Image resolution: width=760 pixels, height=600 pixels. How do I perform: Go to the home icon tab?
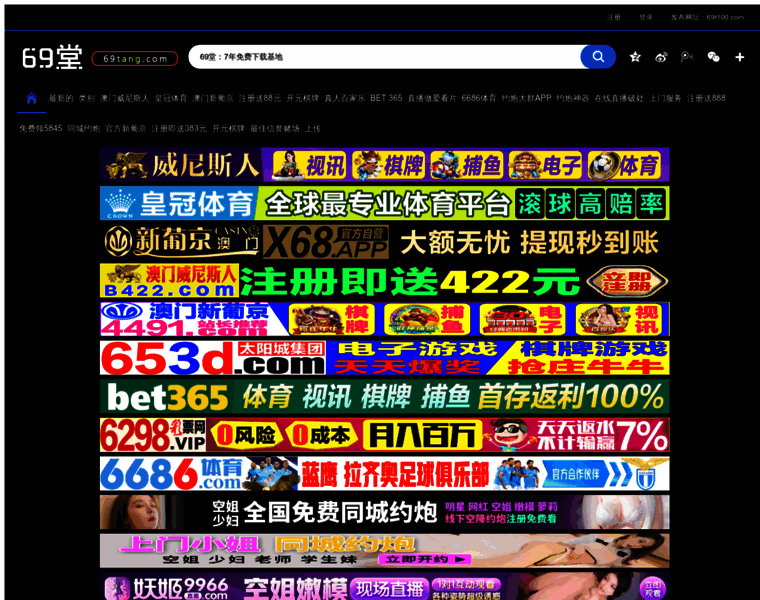32,98
